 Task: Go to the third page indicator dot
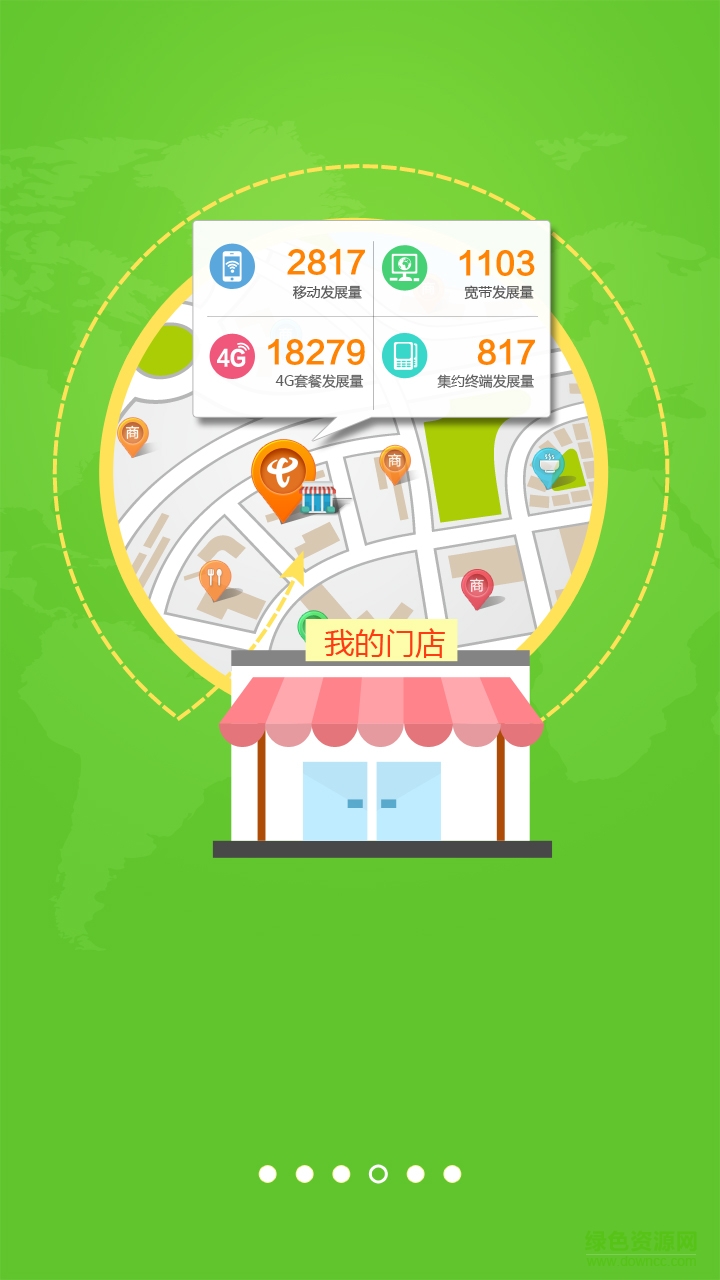tap(341, 1174)
